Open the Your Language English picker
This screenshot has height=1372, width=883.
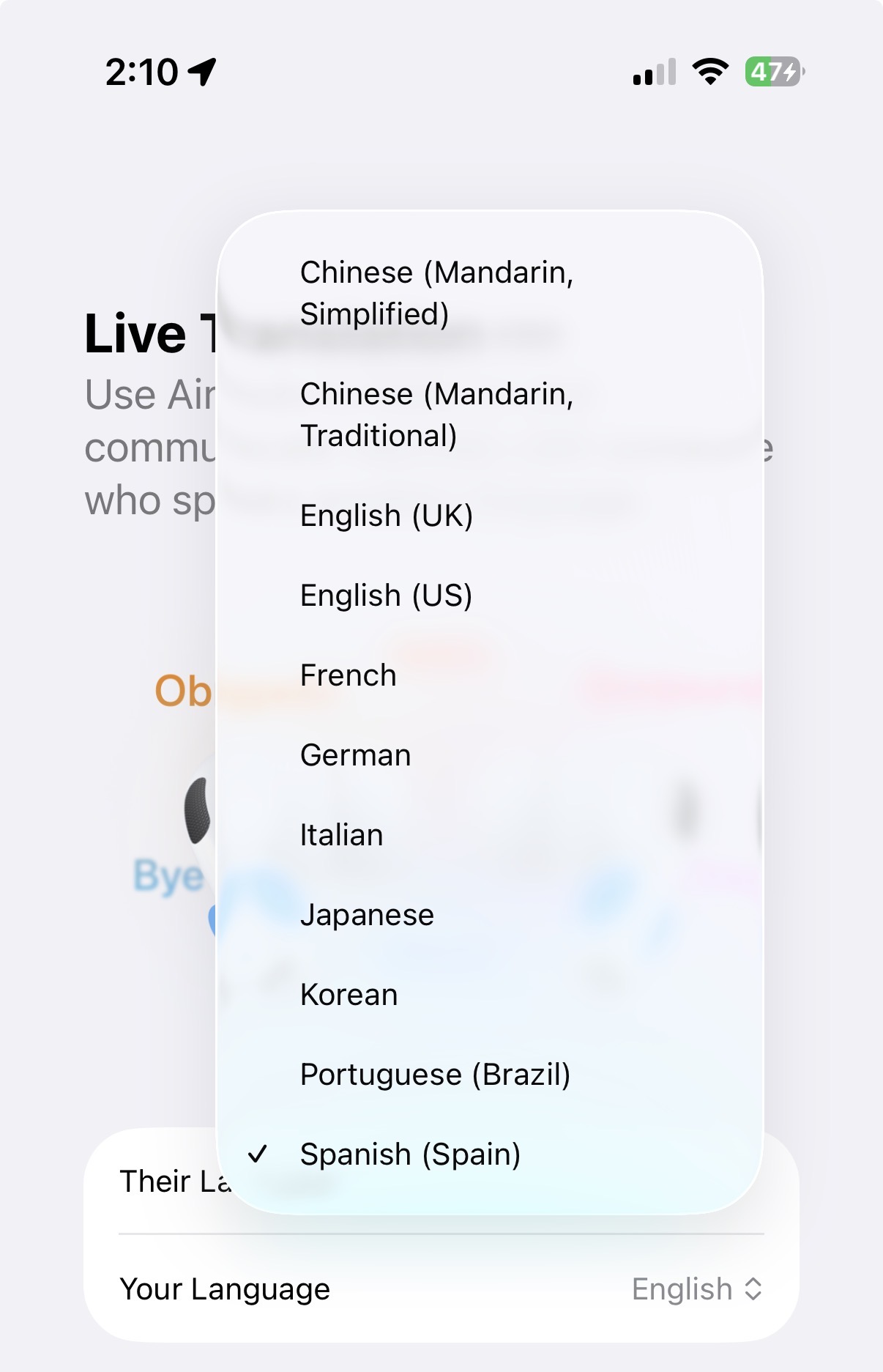pos(696,1289)
